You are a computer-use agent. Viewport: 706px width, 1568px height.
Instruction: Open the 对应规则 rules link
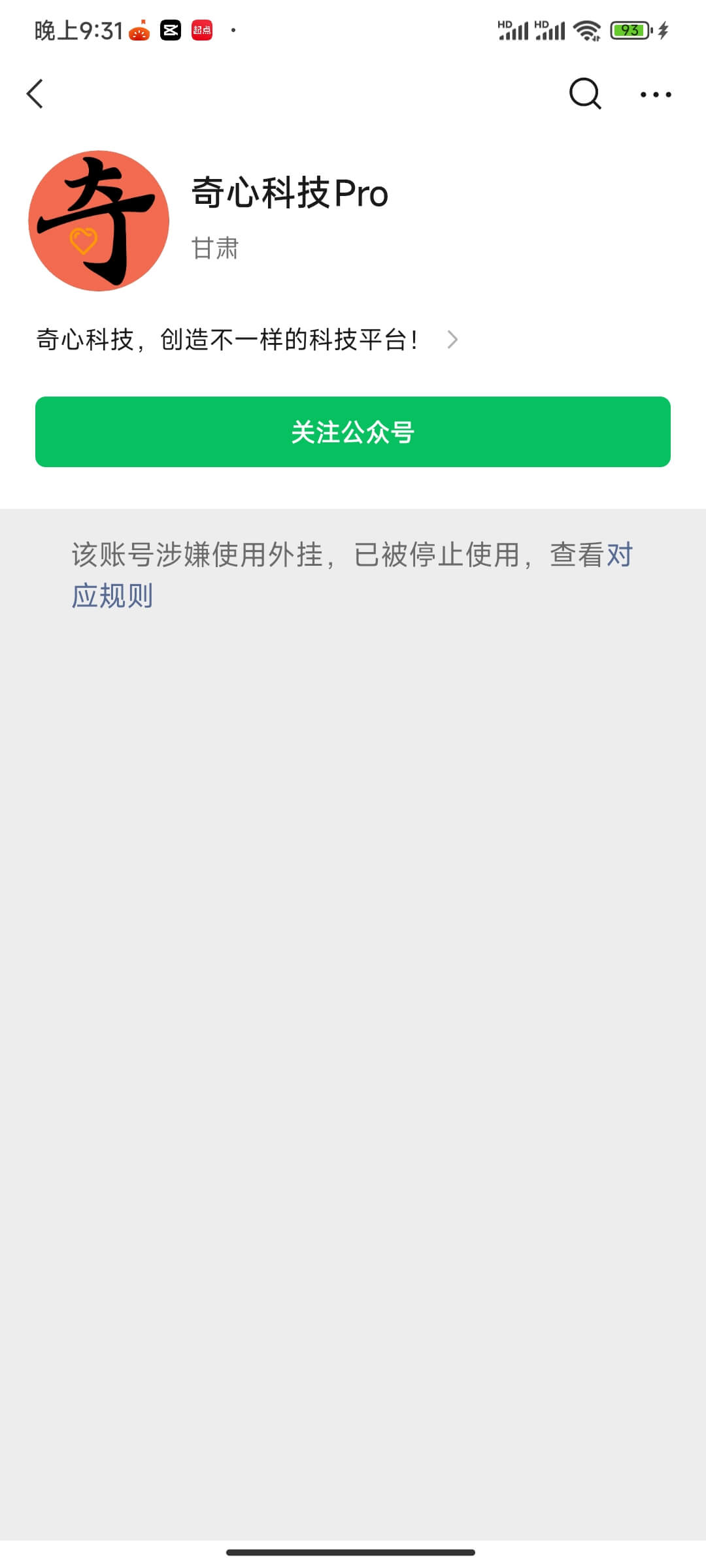point(112,596)
